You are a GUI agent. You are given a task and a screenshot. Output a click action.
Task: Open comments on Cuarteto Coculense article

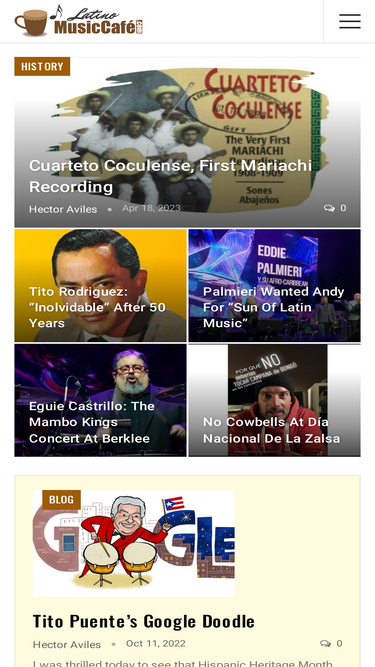point(335,208)
